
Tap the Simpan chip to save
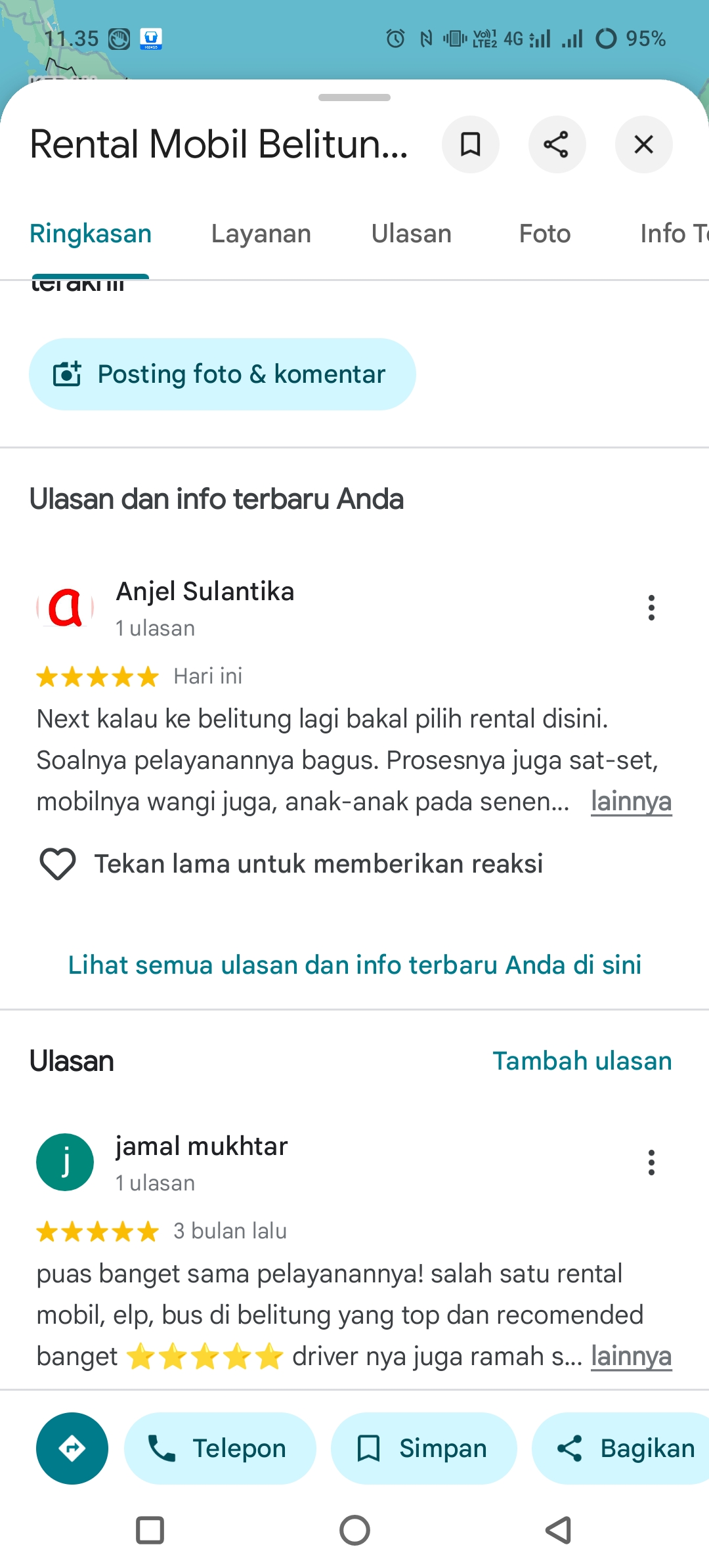tap(423, 1448)
